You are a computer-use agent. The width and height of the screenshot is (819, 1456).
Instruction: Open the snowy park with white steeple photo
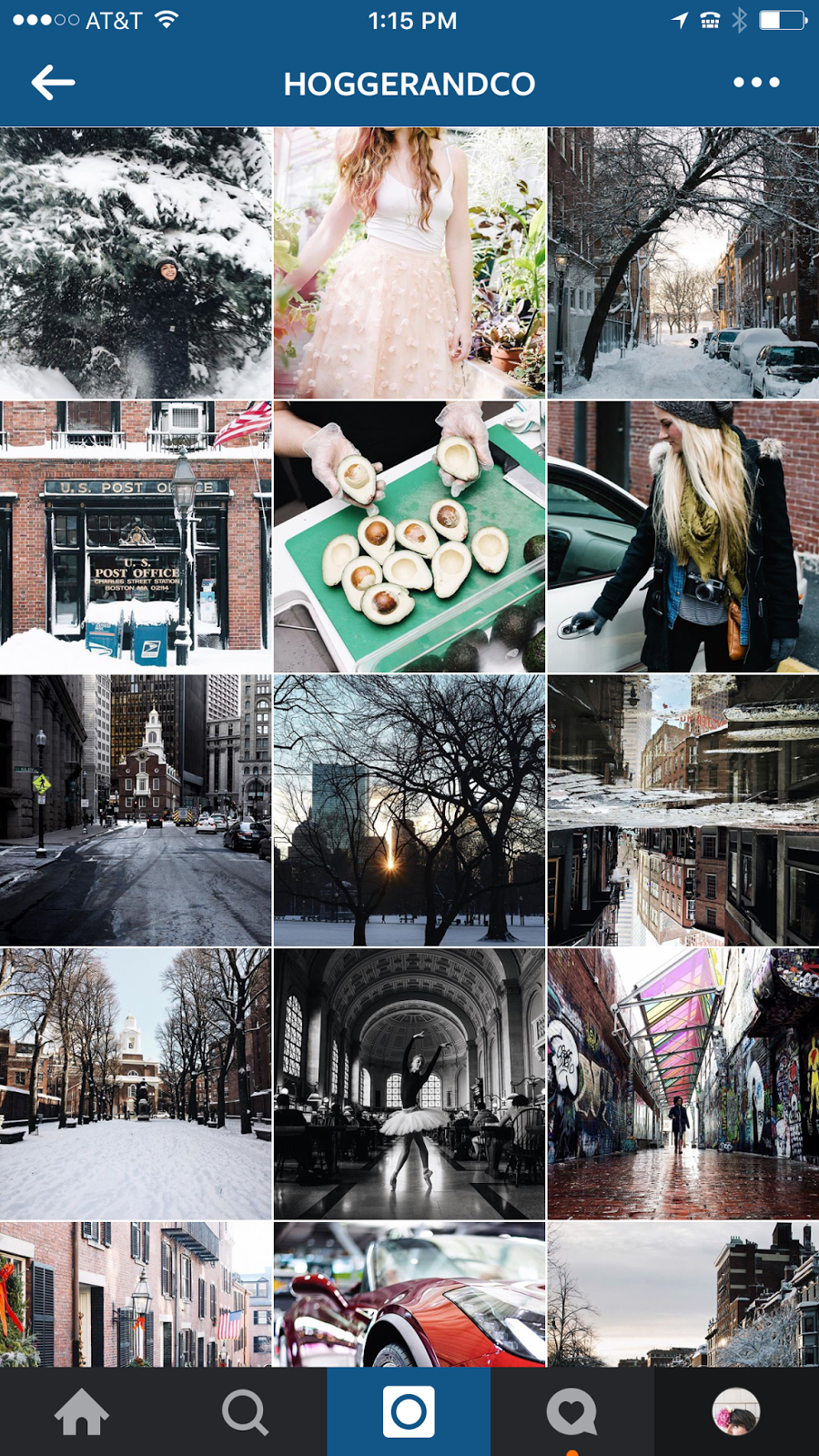pyautogui.click(x=136, y=1084)
